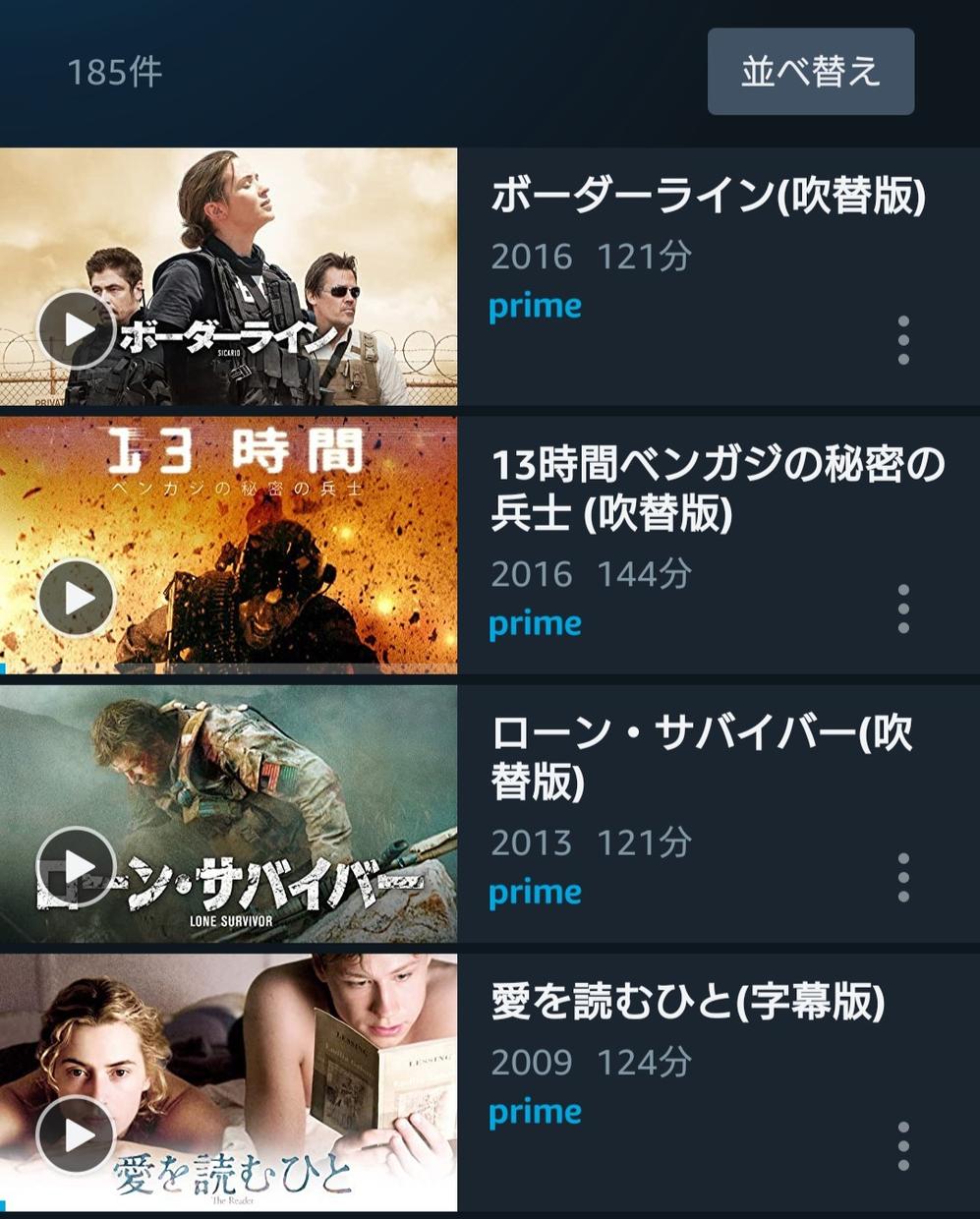
Task: Select the prime label under 13時間ベンガジの秘密の兵士
Action: click(x=534, y=622)
